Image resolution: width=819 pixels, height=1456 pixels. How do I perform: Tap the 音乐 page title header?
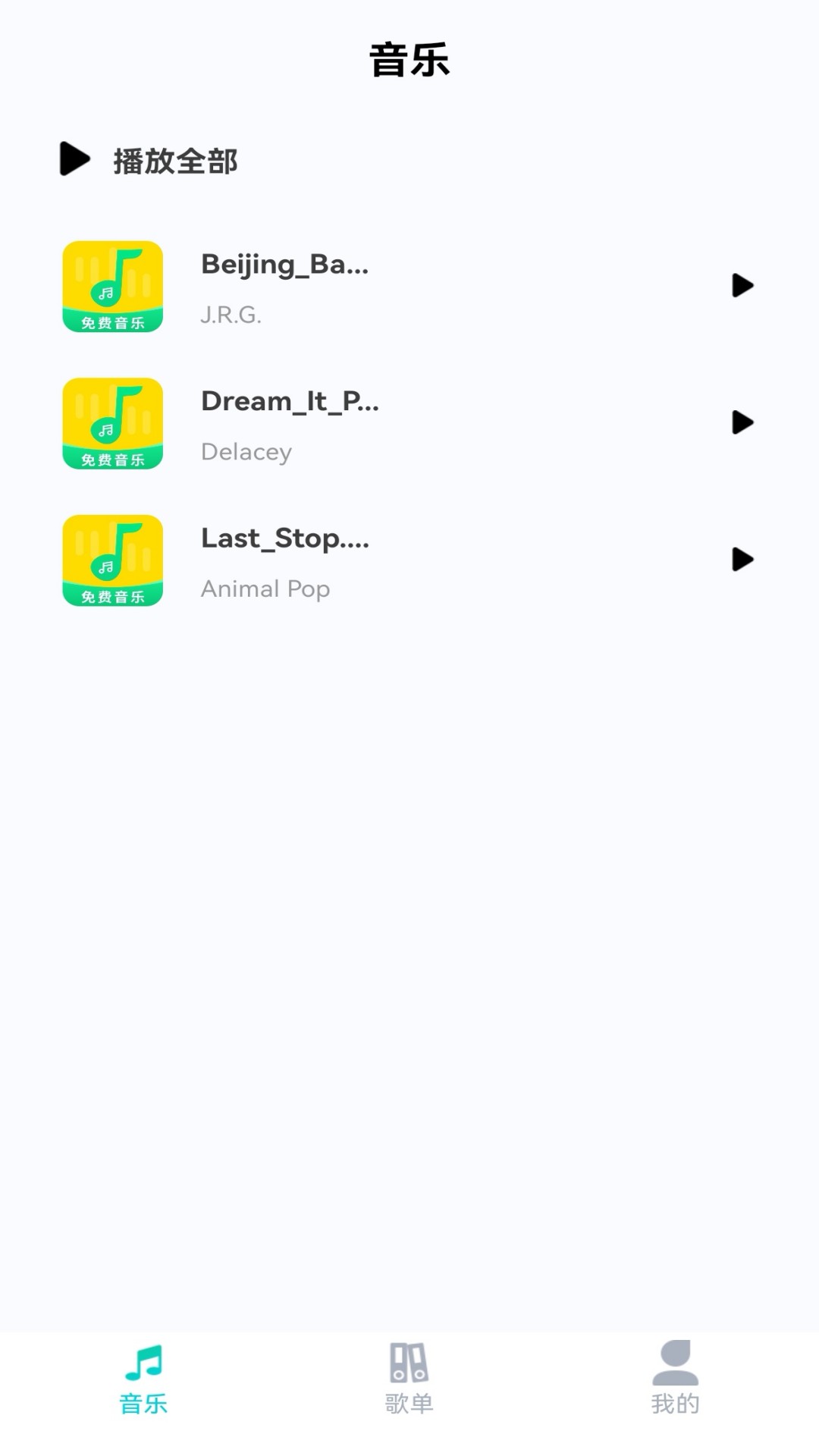click(409, 61)
